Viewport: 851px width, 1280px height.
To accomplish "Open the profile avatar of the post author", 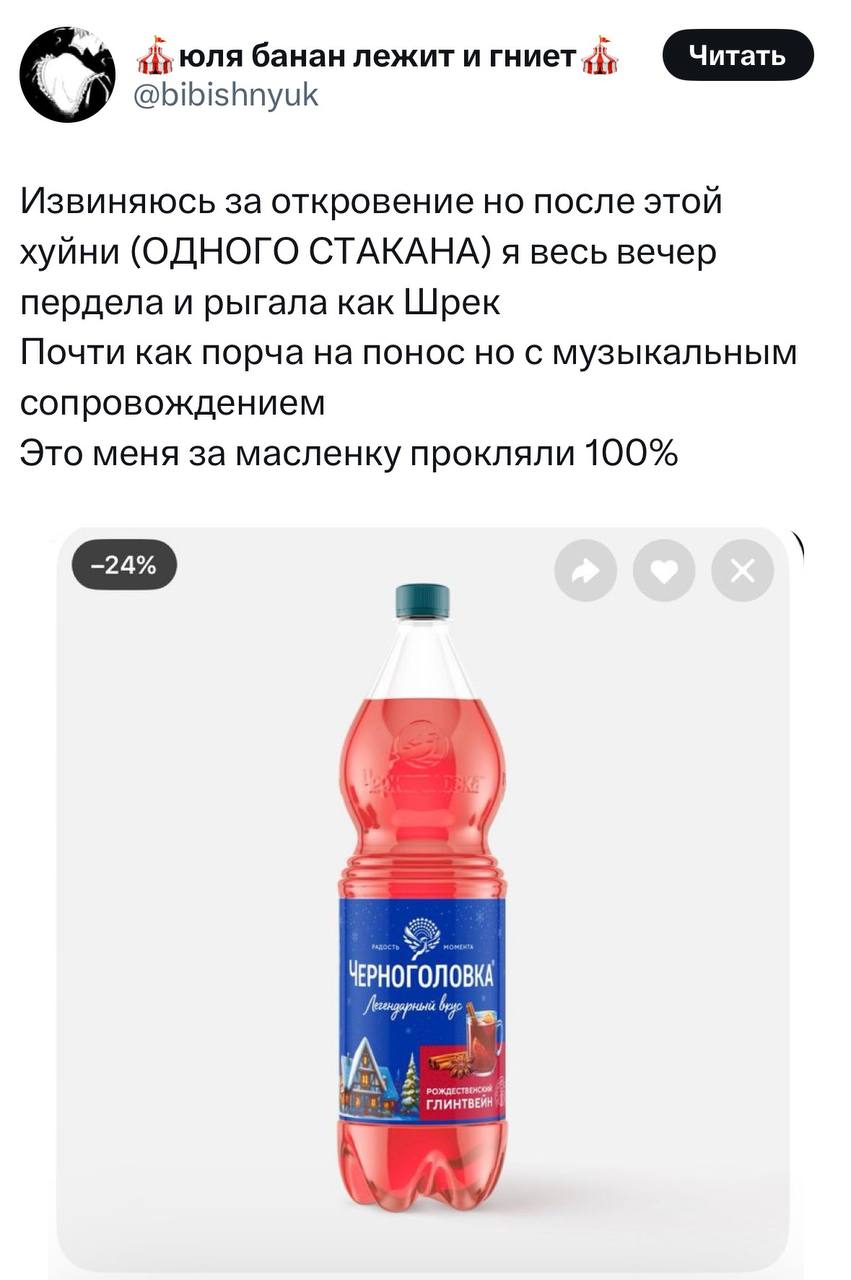I will tap(68, 74).
